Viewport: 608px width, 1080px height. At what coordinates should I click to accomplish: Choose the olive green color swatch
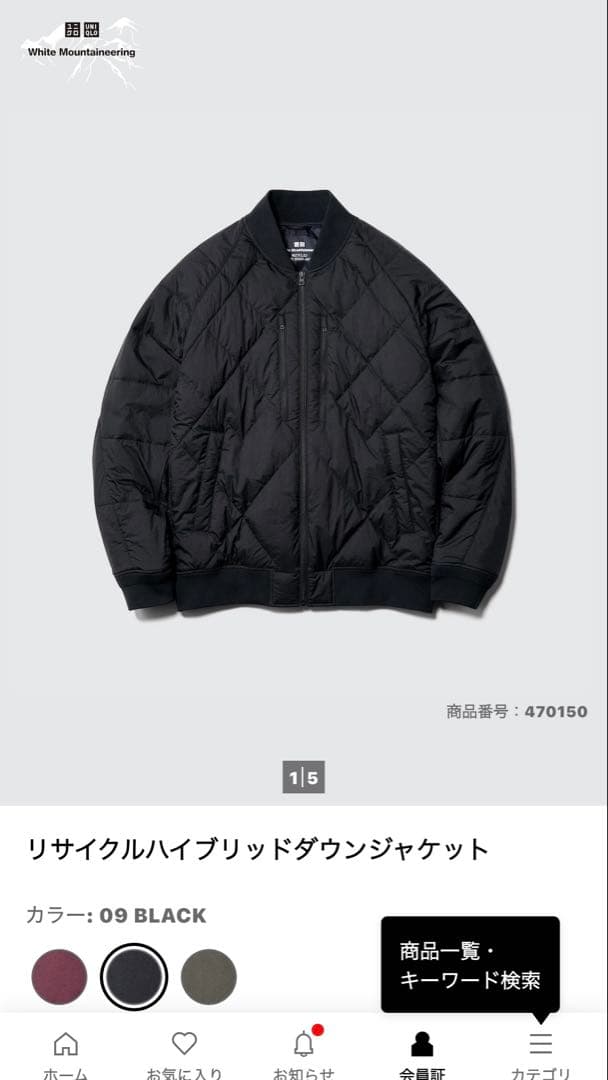coord(209,976)
